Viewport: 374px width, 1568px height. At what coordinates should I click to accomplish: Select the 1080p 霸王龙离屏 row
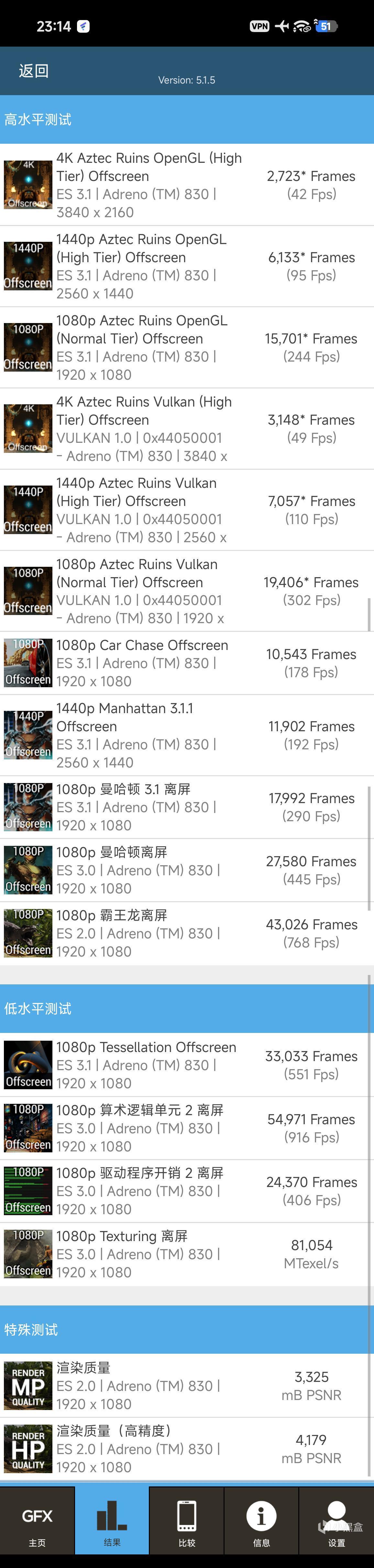pos(187,933)
